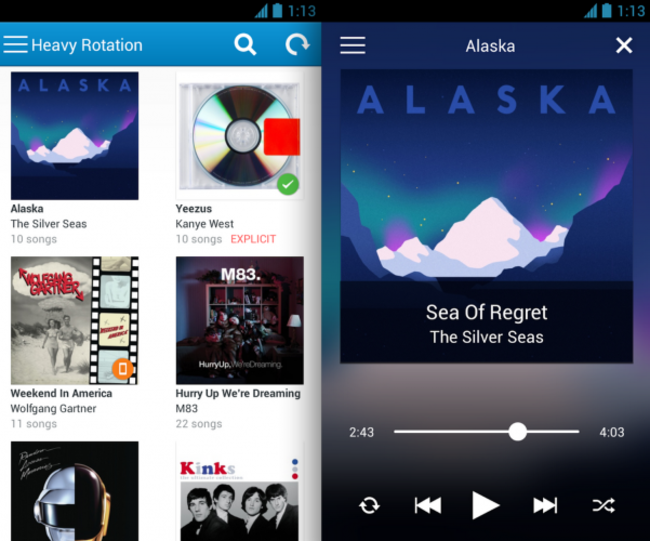This screenshot has width=650, height=541.
Task: Toggle repeat mode
Action: (x=369, y=505)
